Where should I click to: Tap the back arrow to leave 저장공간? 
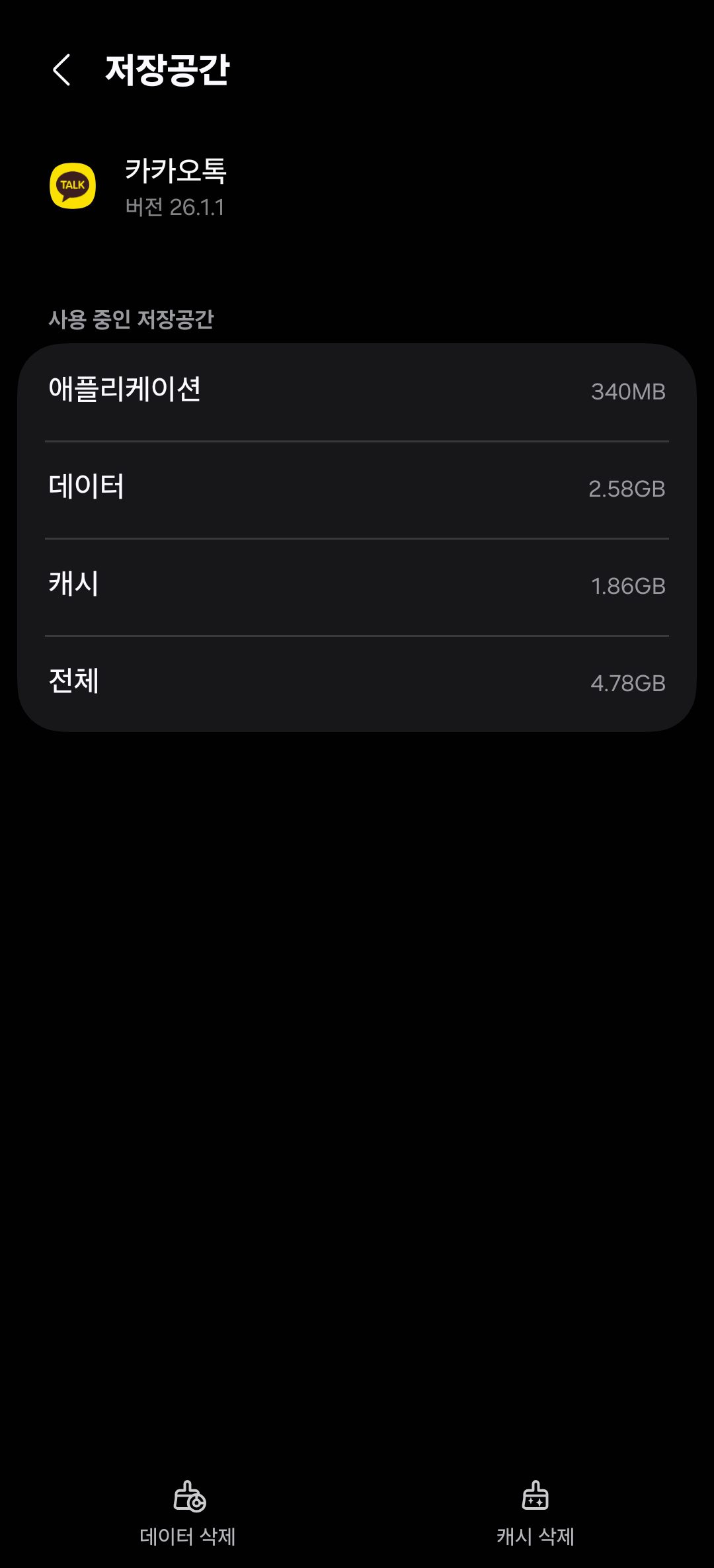61,69
